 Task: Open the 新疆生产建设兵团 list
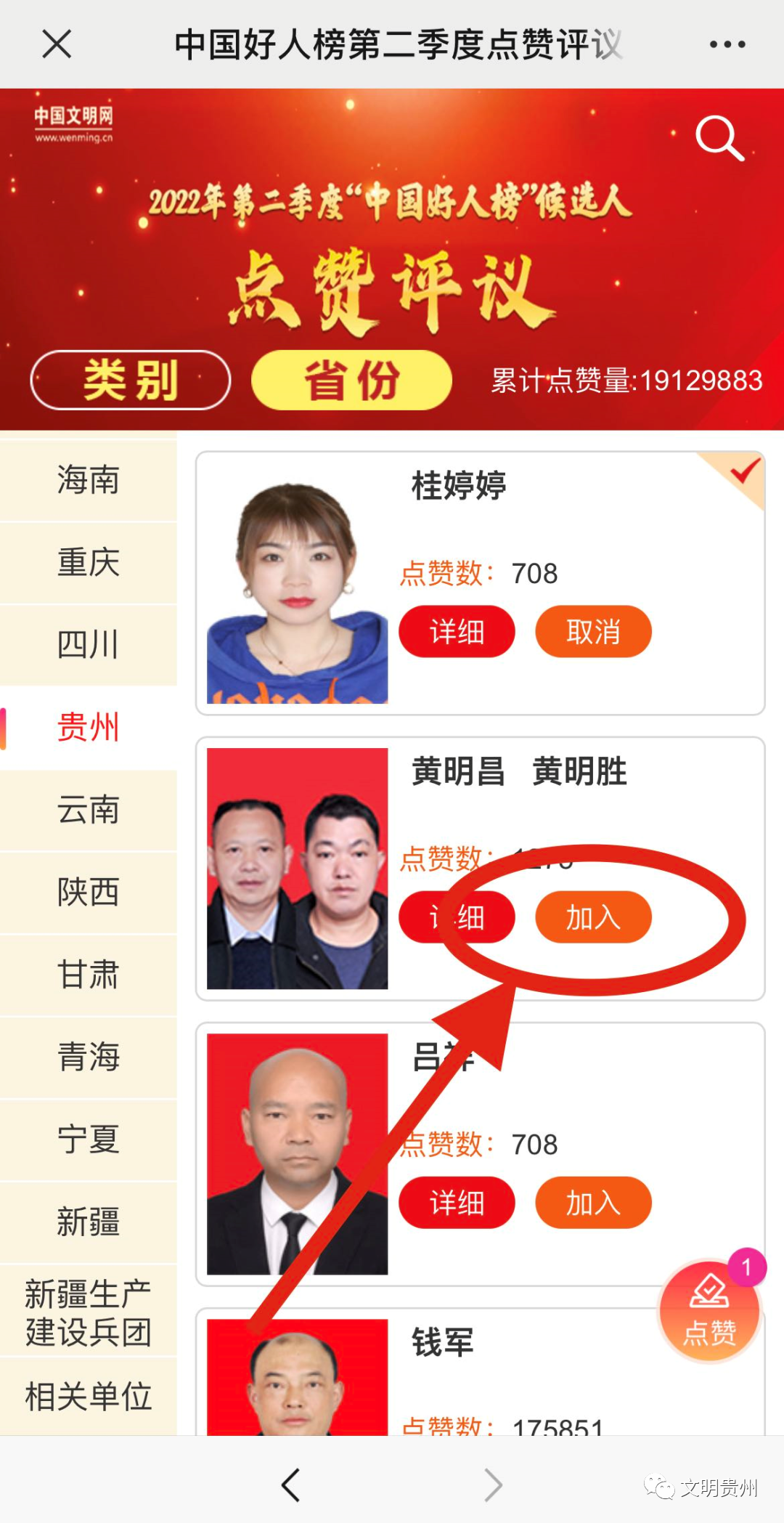click(x=88, y=1312)
